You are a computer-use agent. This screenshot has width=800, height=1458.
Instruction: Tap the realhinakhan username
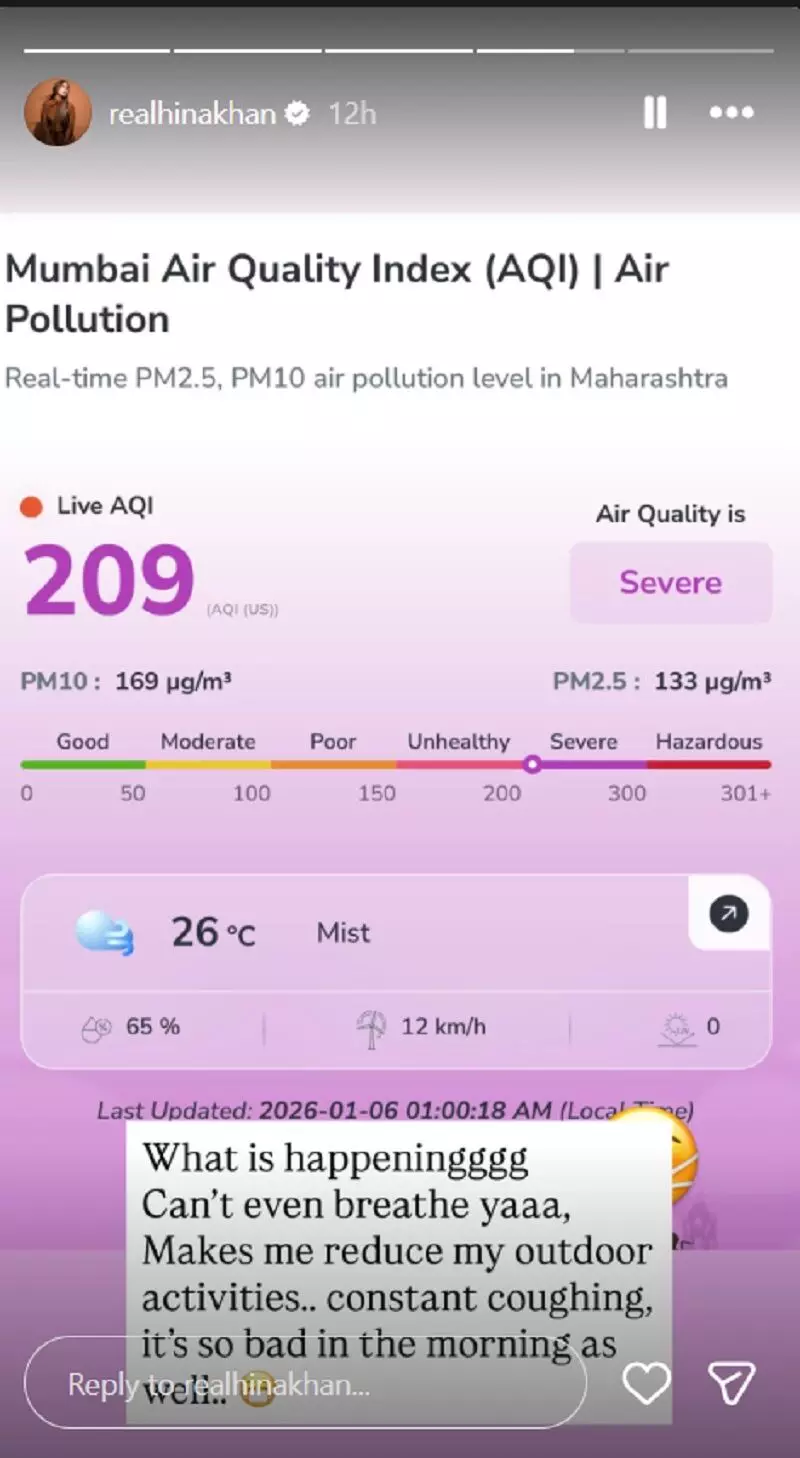click(192, 114)
